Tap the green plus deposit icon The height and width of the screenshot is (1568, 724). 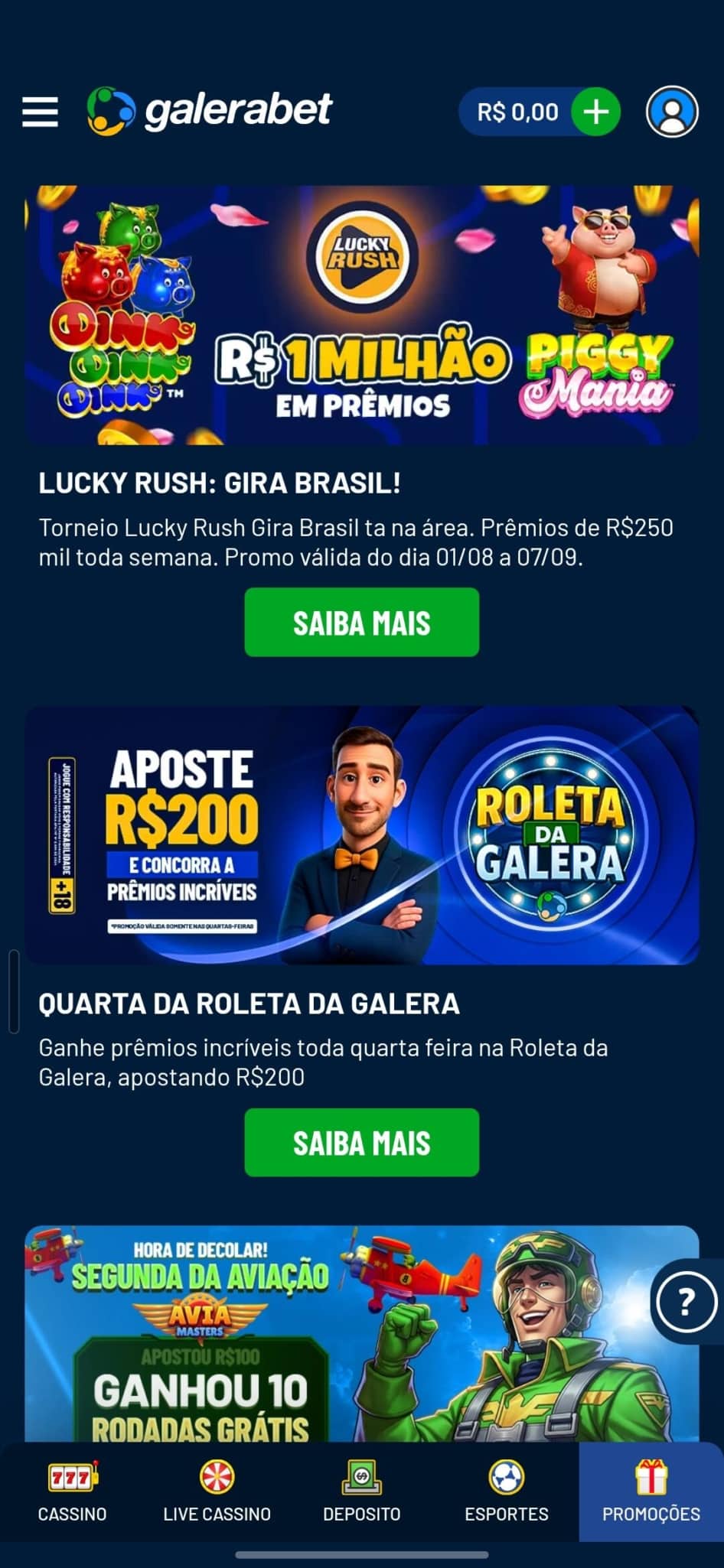(x=595, y=111)
